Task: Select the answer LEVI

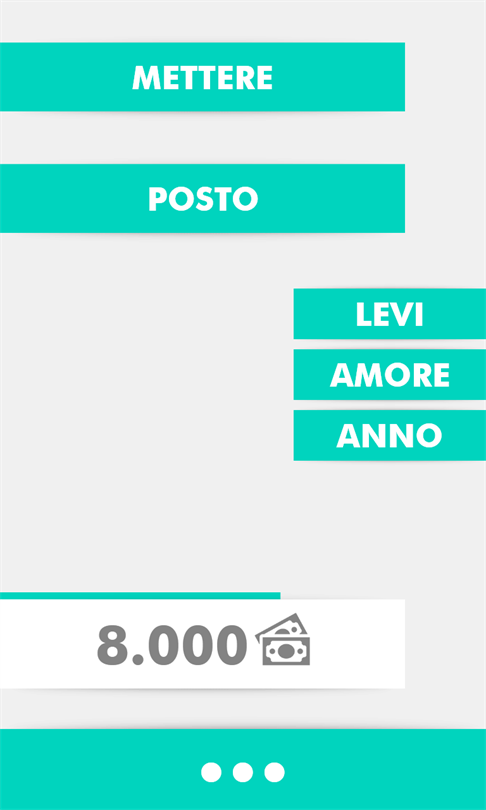Action: click(389, 314)
